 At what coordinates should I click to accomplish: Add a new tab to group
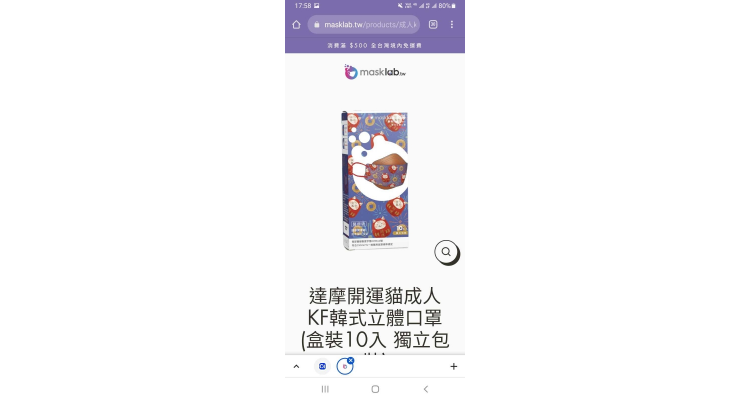453,367
